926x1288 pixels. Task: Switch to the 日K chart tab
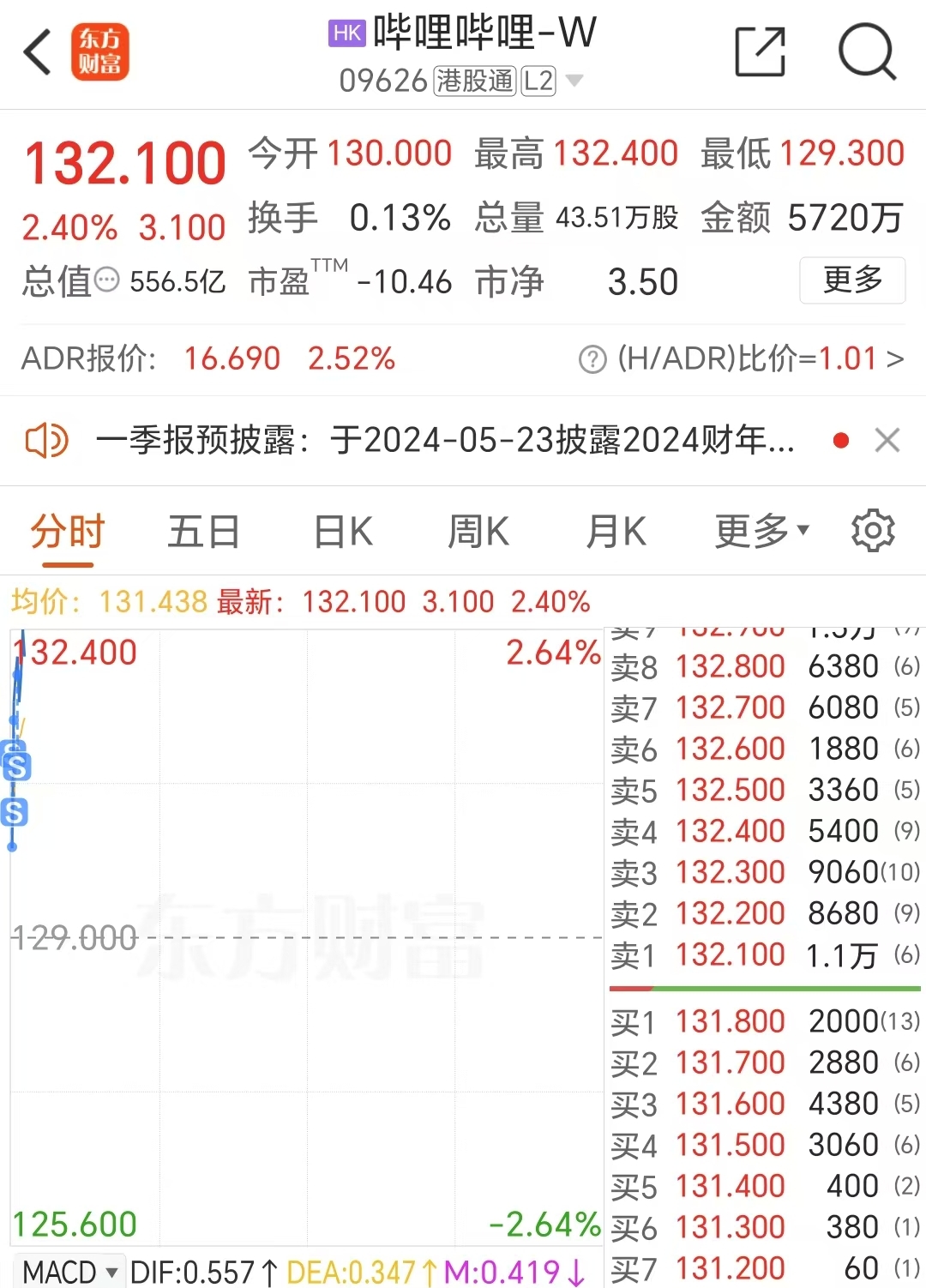tap(343, 532)
